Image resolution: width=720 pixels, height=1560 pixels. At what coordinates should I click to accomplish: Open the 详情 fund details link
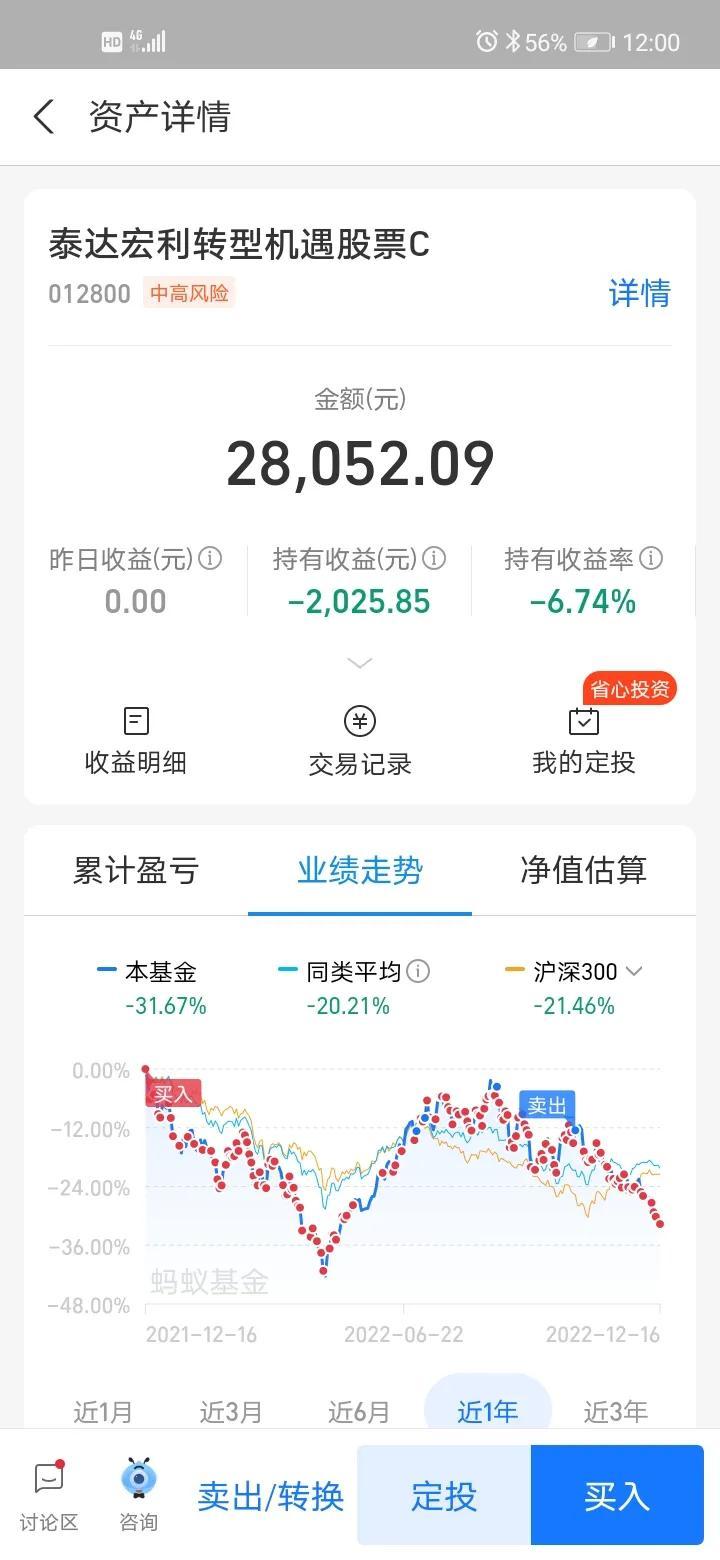(639, 293)
